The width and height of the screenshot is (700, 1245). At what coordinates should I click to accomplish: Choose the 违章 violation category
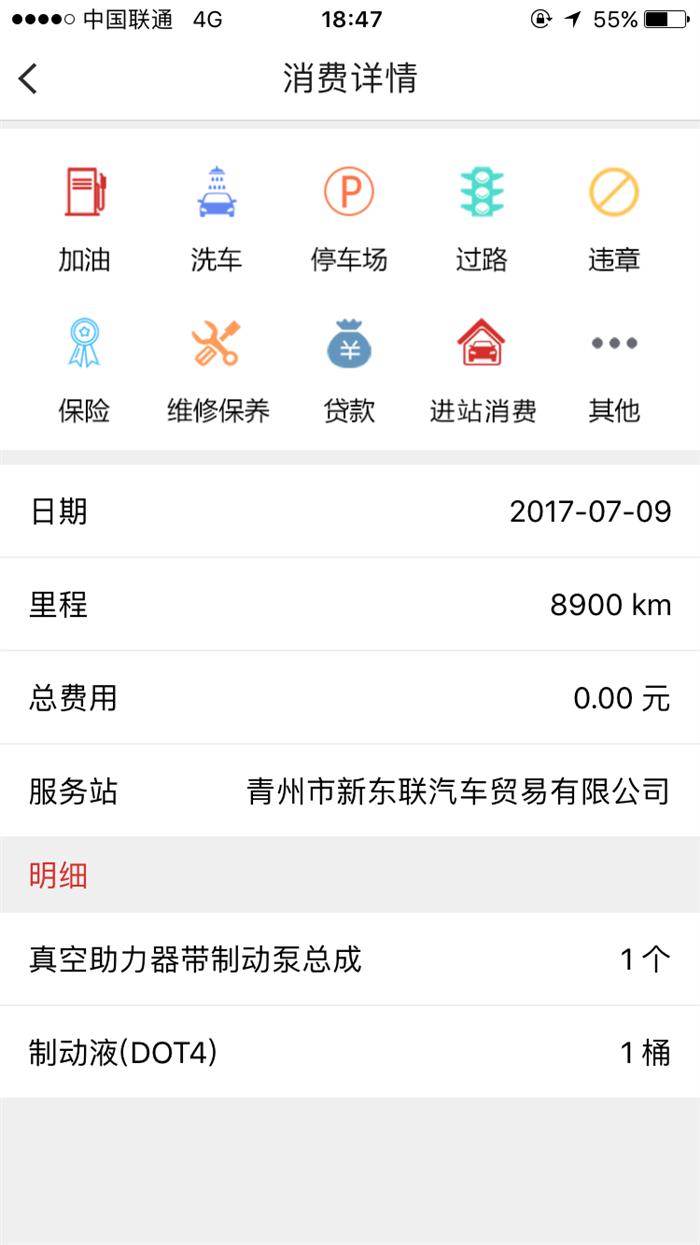coord(614,219)
